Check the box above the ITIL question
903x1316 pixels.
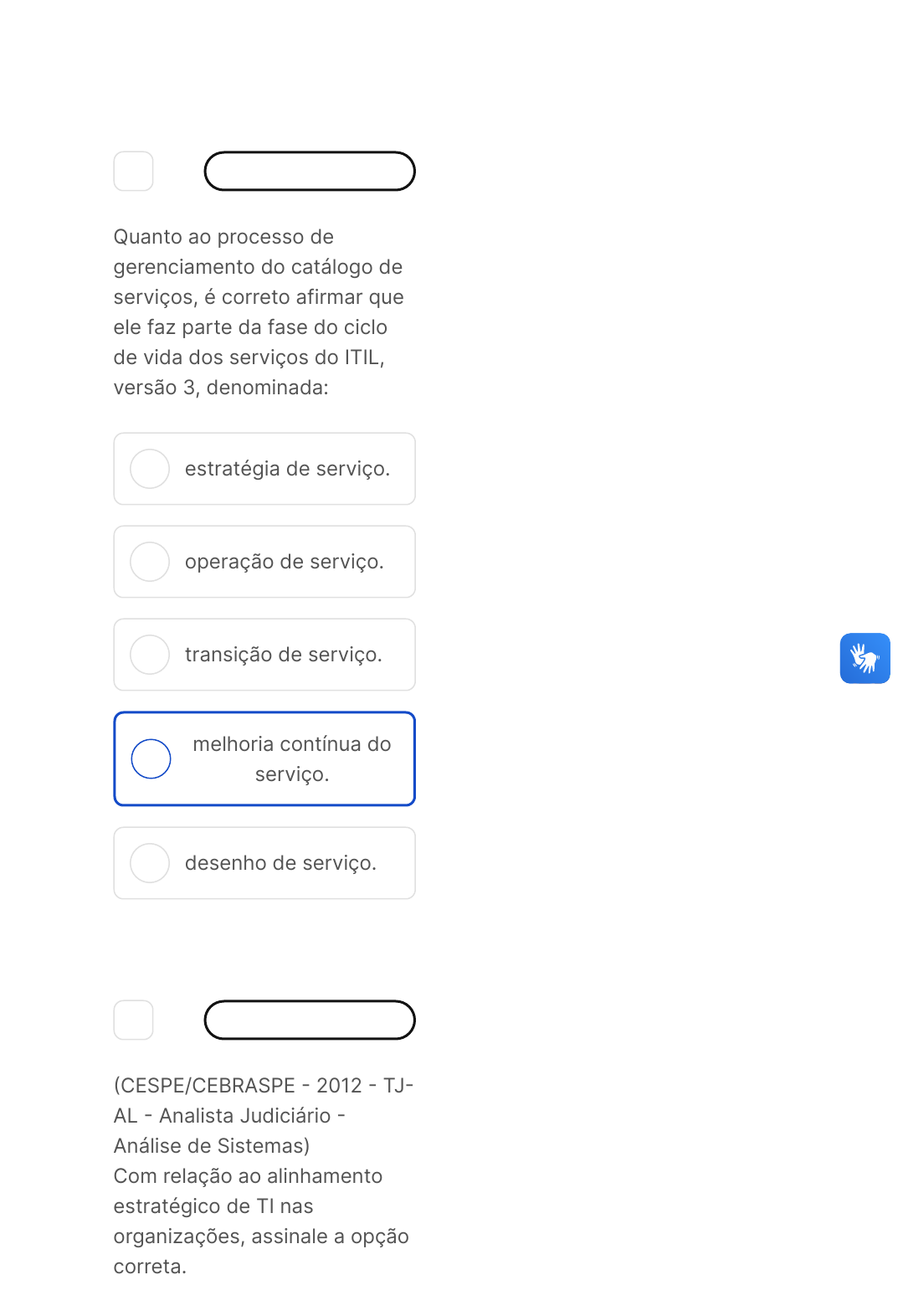pos(134,172)
